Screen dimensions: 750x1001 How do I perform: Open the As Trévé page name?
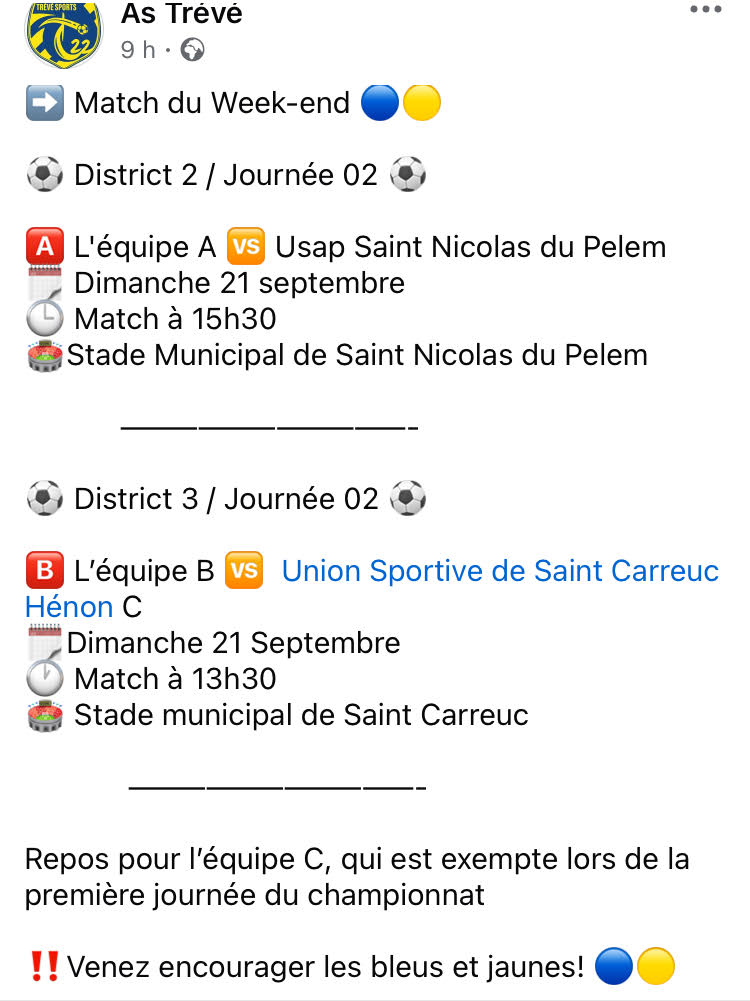(181, 14)
